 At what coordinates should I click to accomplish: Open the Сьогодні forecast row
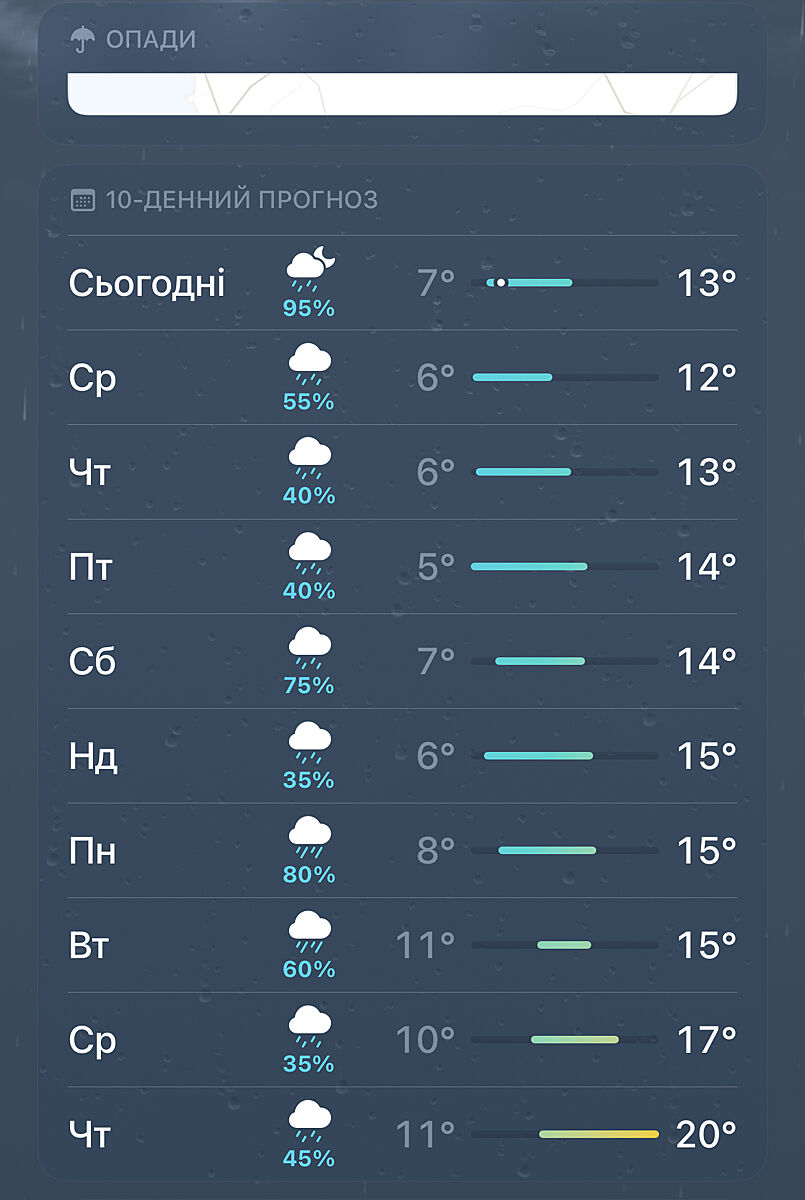coord(402,283)
